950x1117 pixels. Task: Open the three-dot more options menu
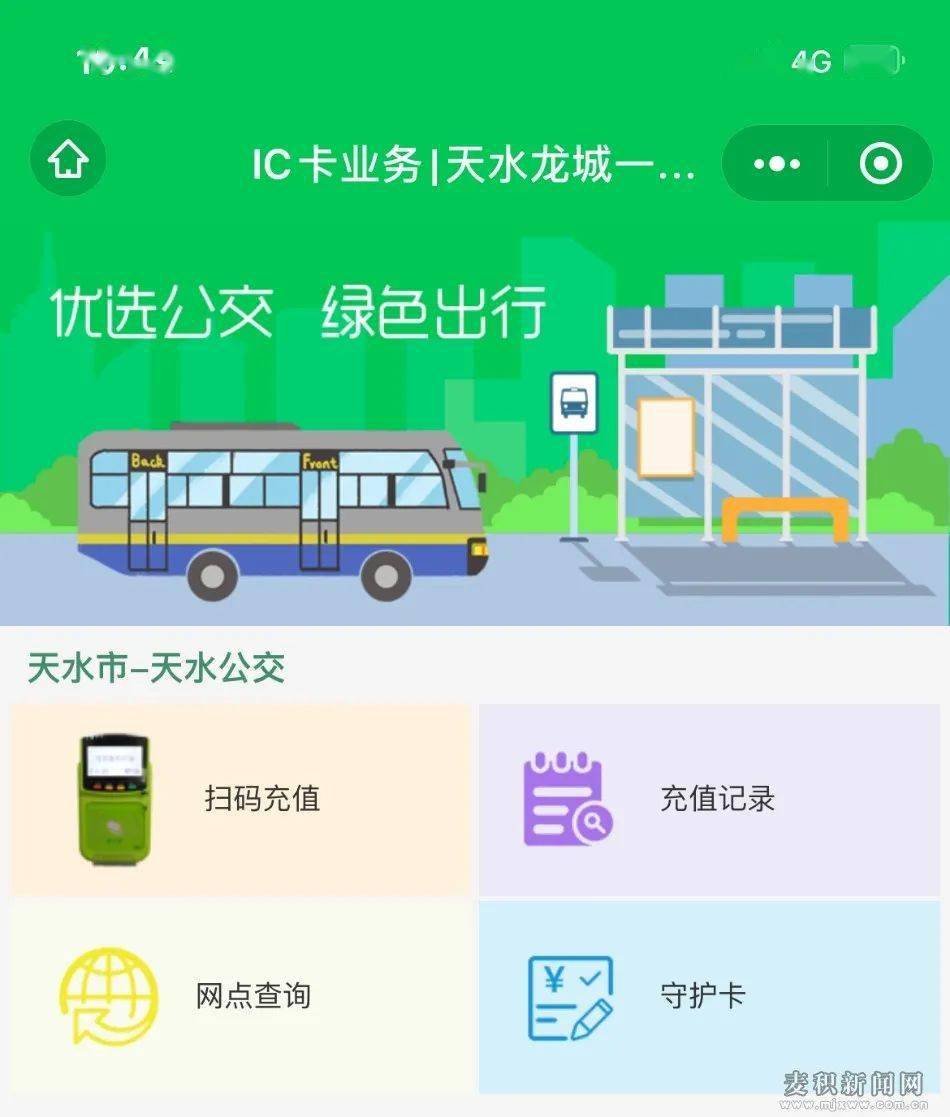click(776, 163)
